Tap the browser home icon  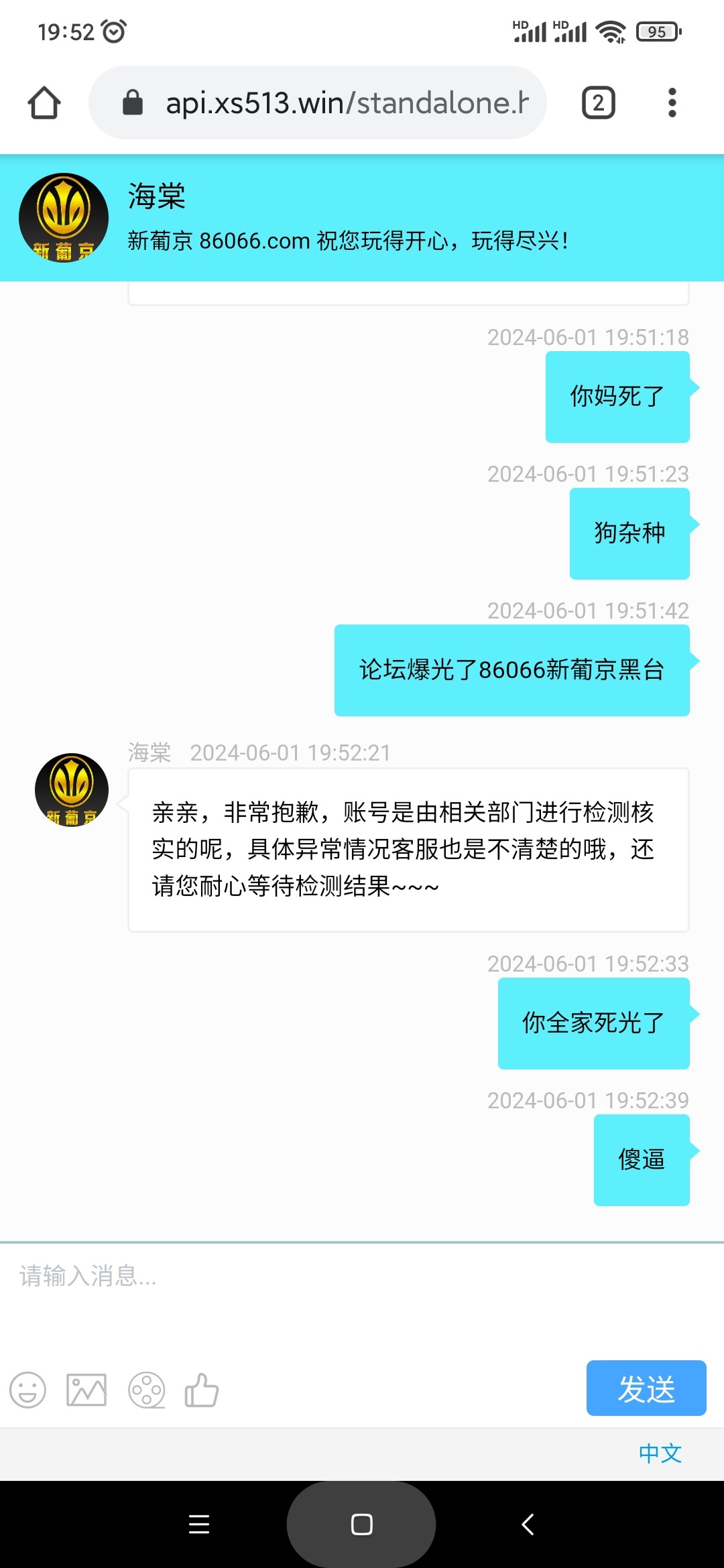tap(43, 102)
